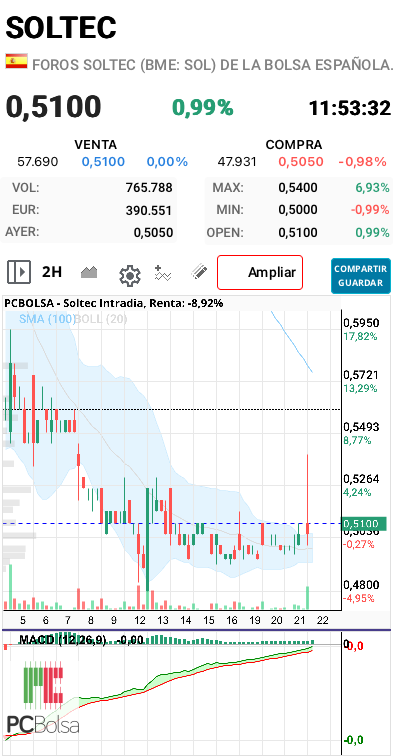Switch the chart type with the area icon
393x756 pixels.
(x=89, y=272)
